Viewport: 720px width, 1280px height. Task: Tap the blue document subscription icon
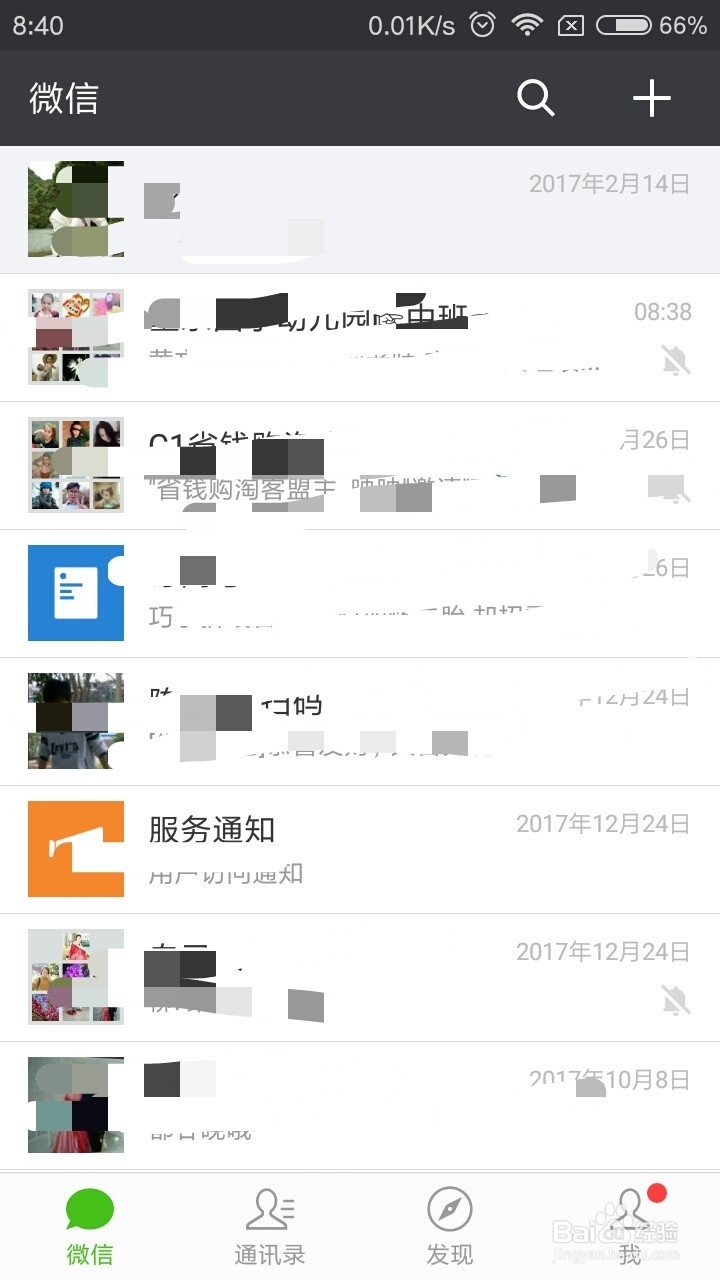pyautogui.click(x=75, y=593)
